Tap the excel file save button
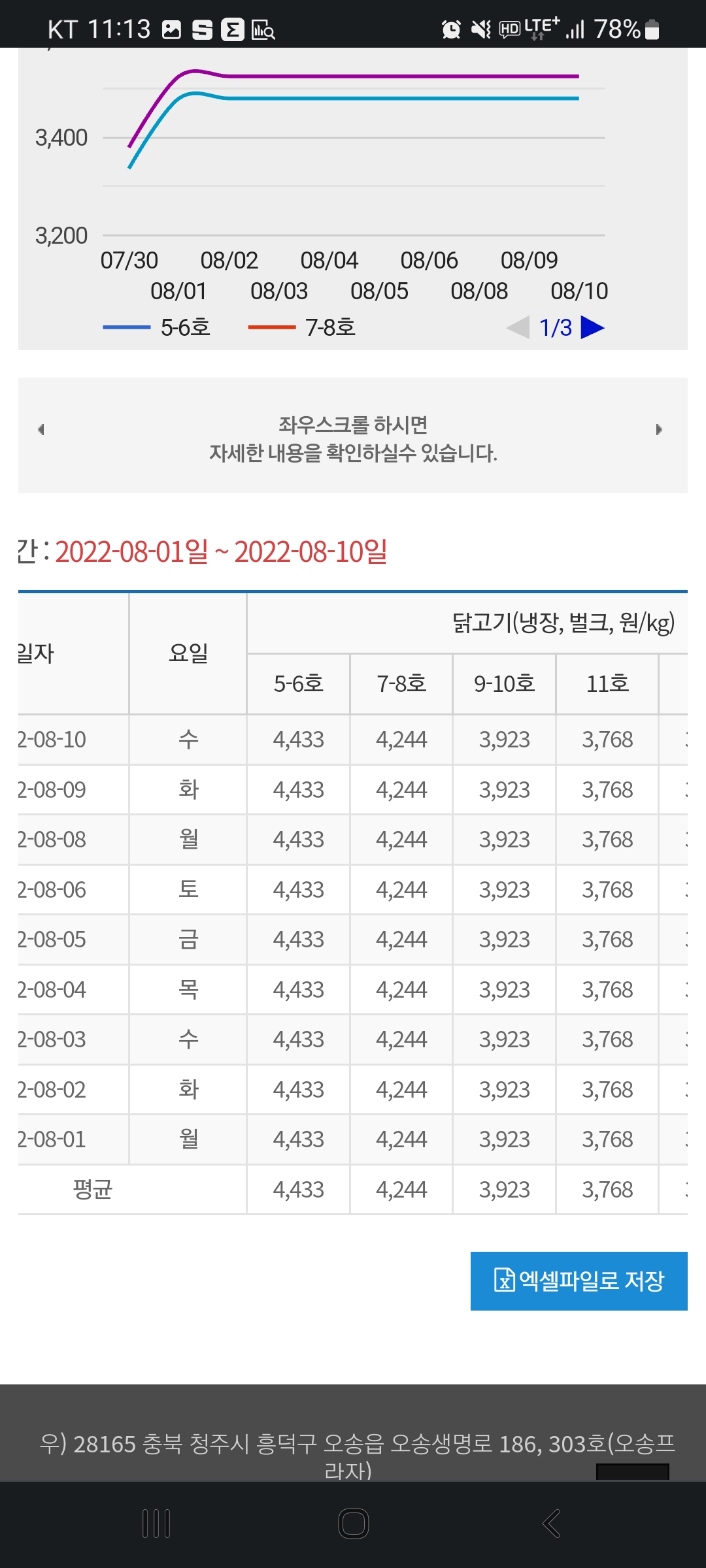The height and width of the screenshot is (1568, 706). click(579, 1281)
